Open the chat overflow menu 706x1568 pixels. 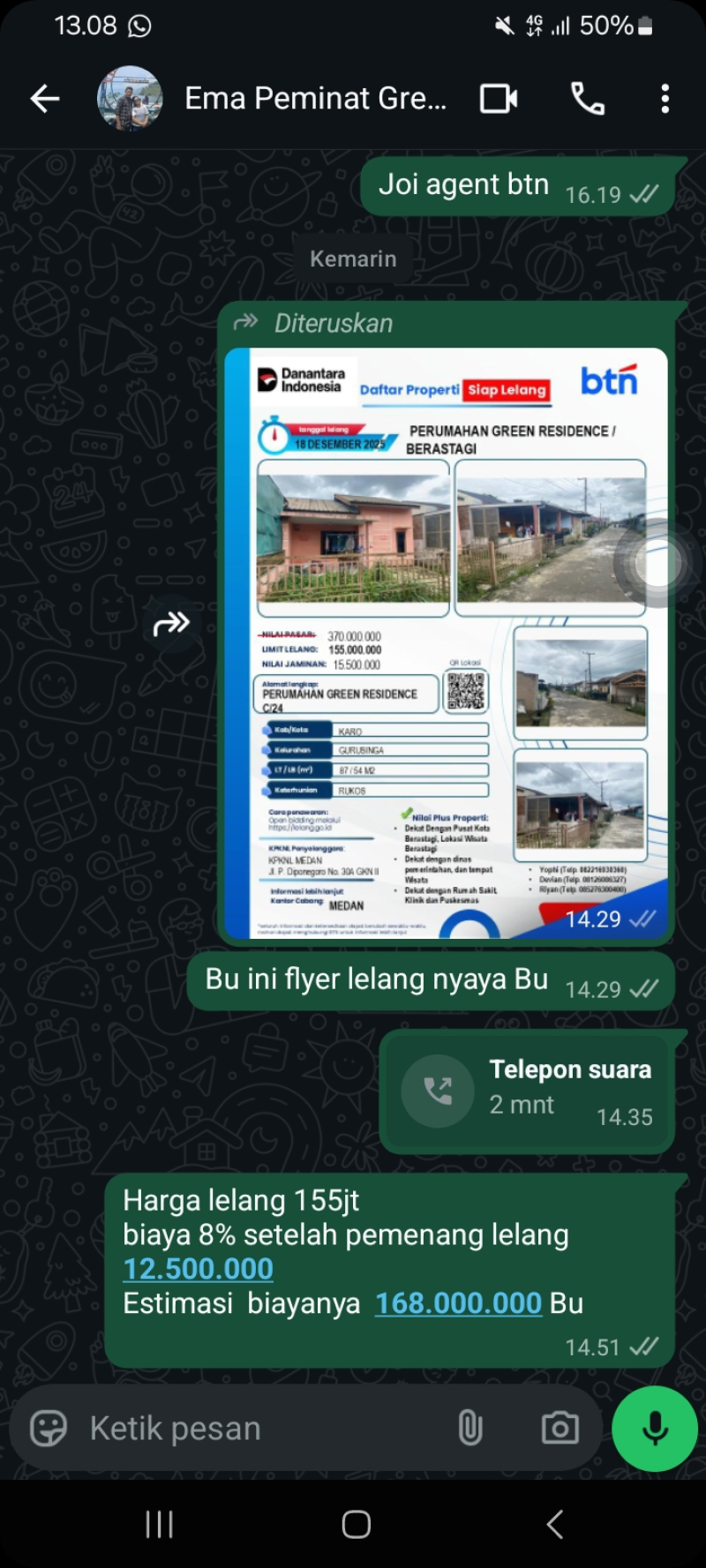coord(665,99)
